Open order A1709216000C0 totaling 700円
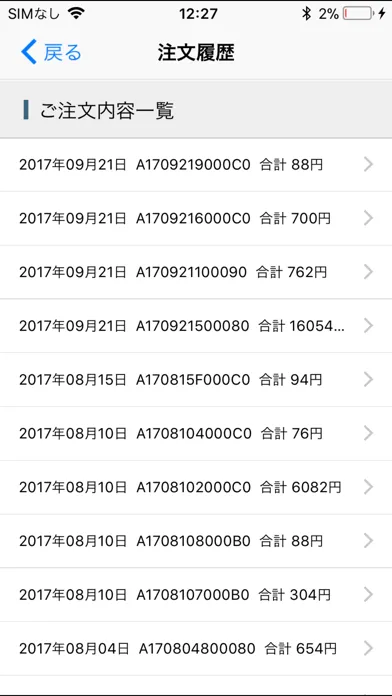This screenshot has width=392, height=696. 196,218
